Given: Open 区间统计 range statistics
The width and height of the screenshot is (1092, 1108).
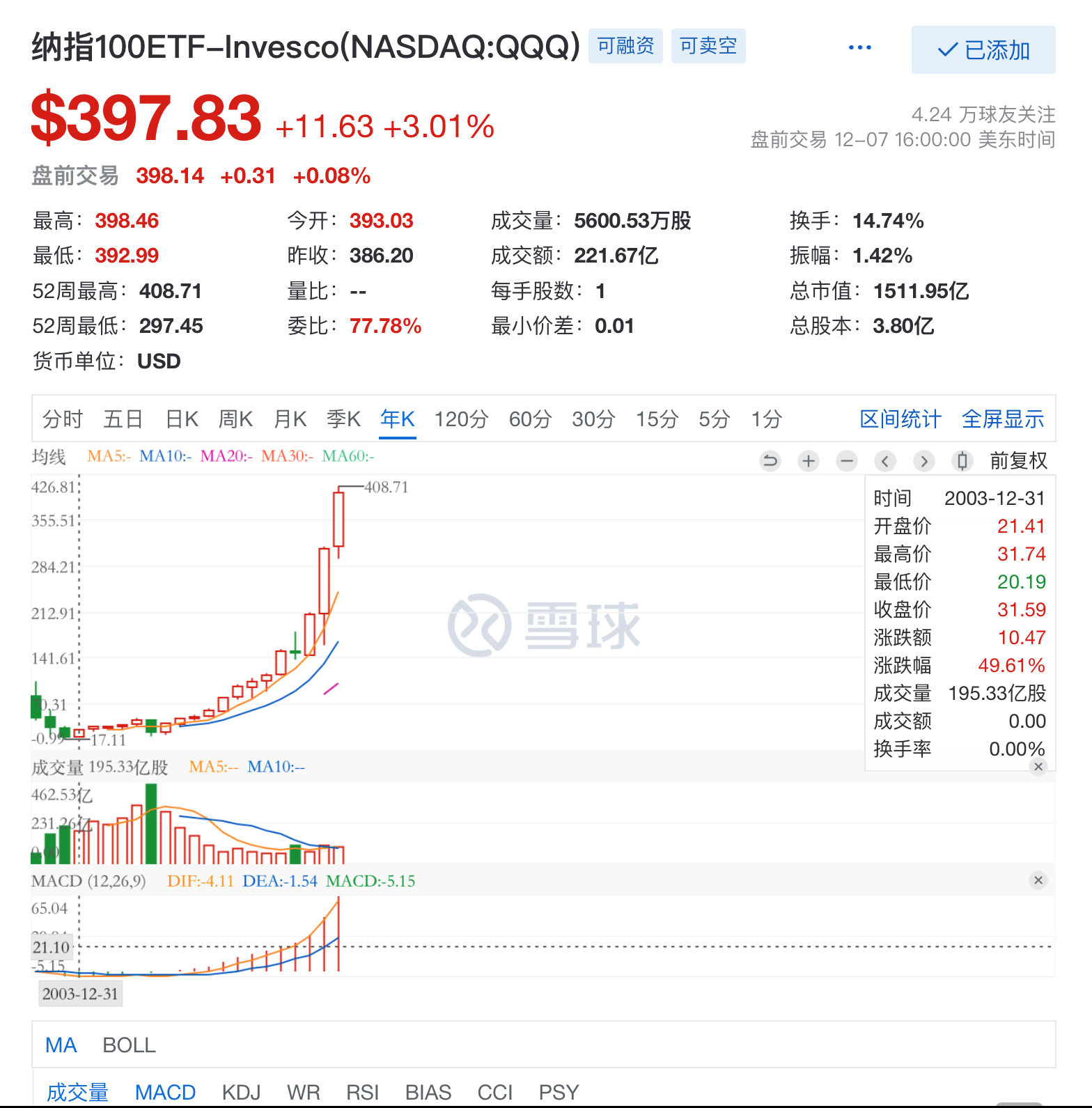Looking at the screenshot, I should pos(900,419).
